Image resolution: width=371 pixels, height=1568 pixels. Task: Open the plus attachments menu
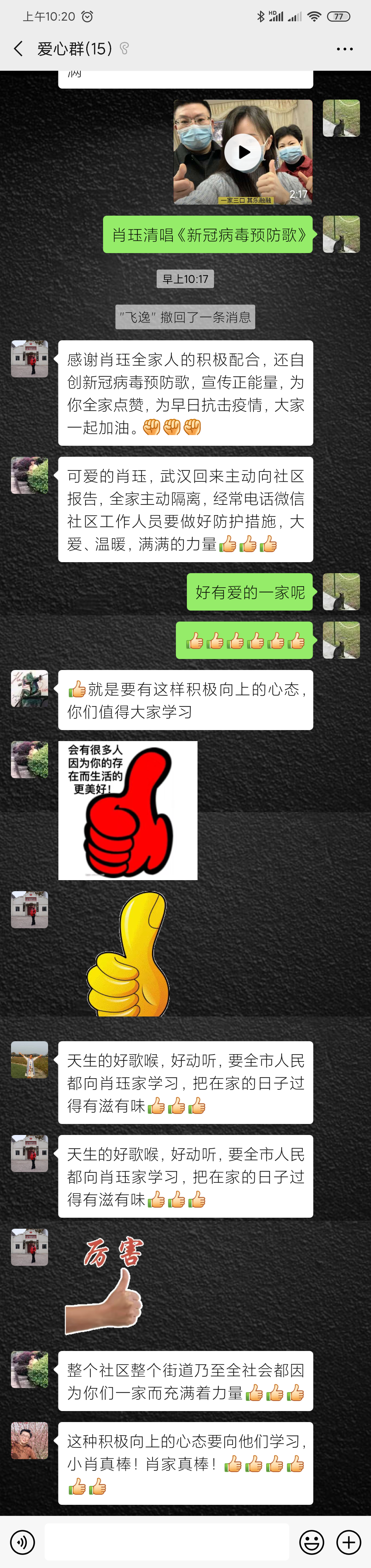[349, 1542]
